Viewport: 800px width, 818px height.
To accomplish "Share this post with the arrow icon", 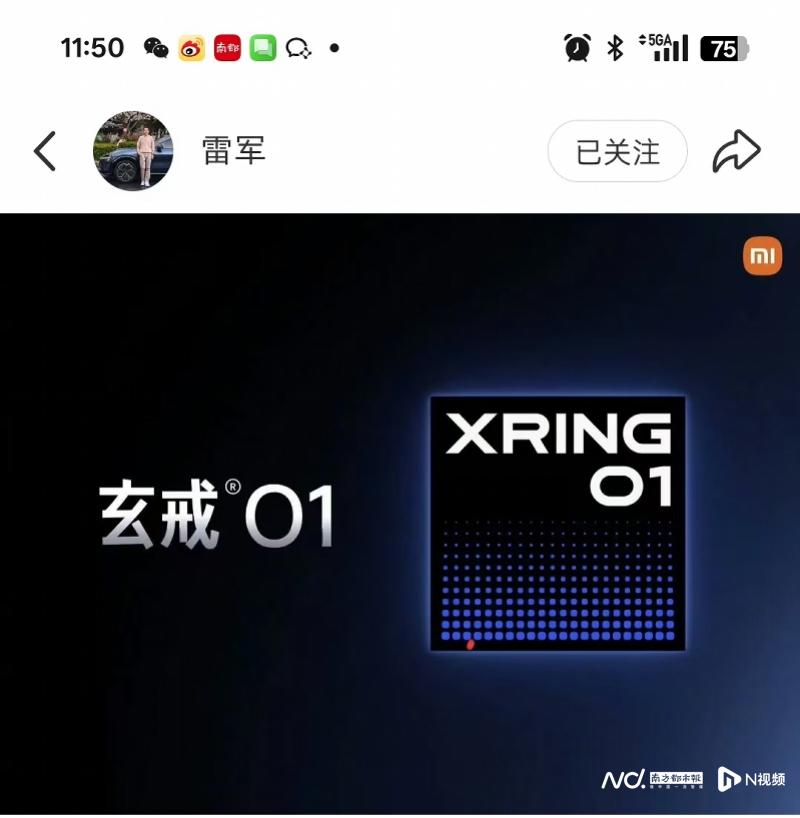I will pyautogui.click(x=736, y=152).
